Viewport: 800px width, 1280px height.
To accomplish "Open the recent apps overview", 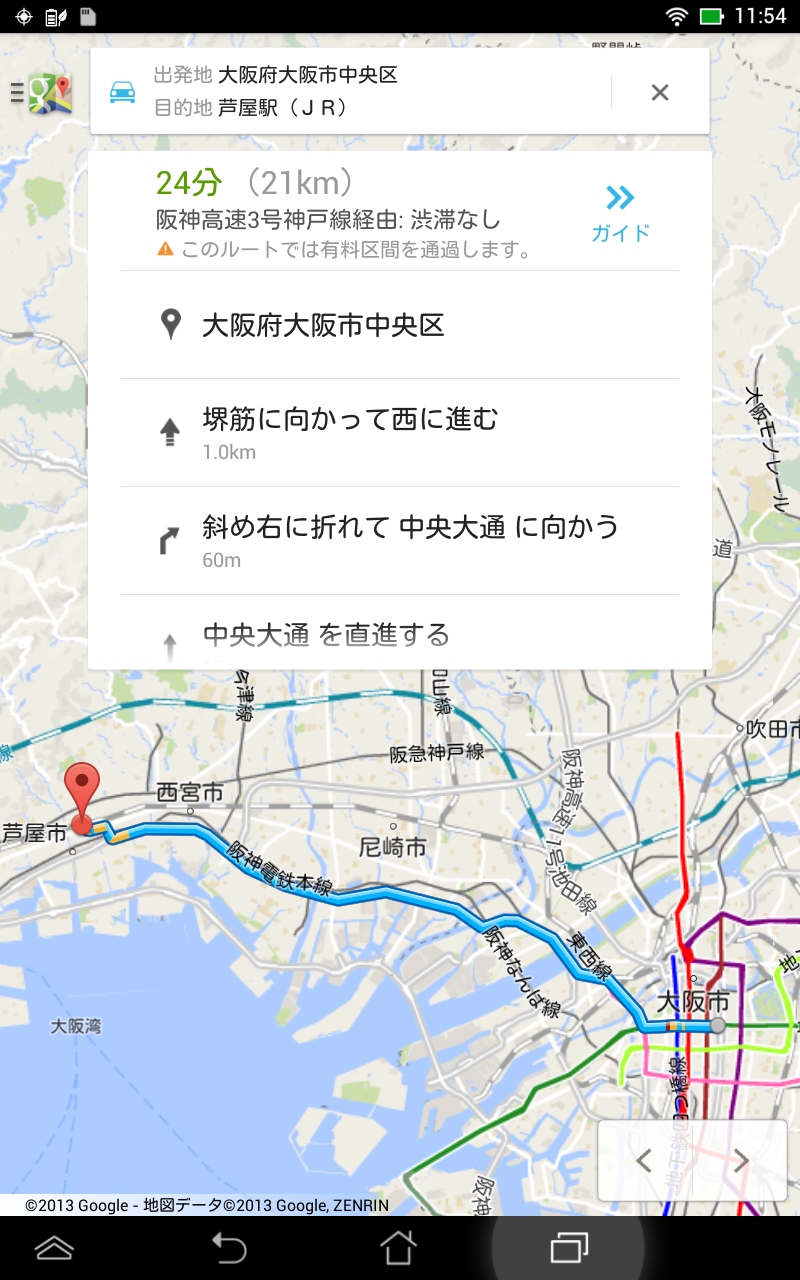I will coord(569,1247).
